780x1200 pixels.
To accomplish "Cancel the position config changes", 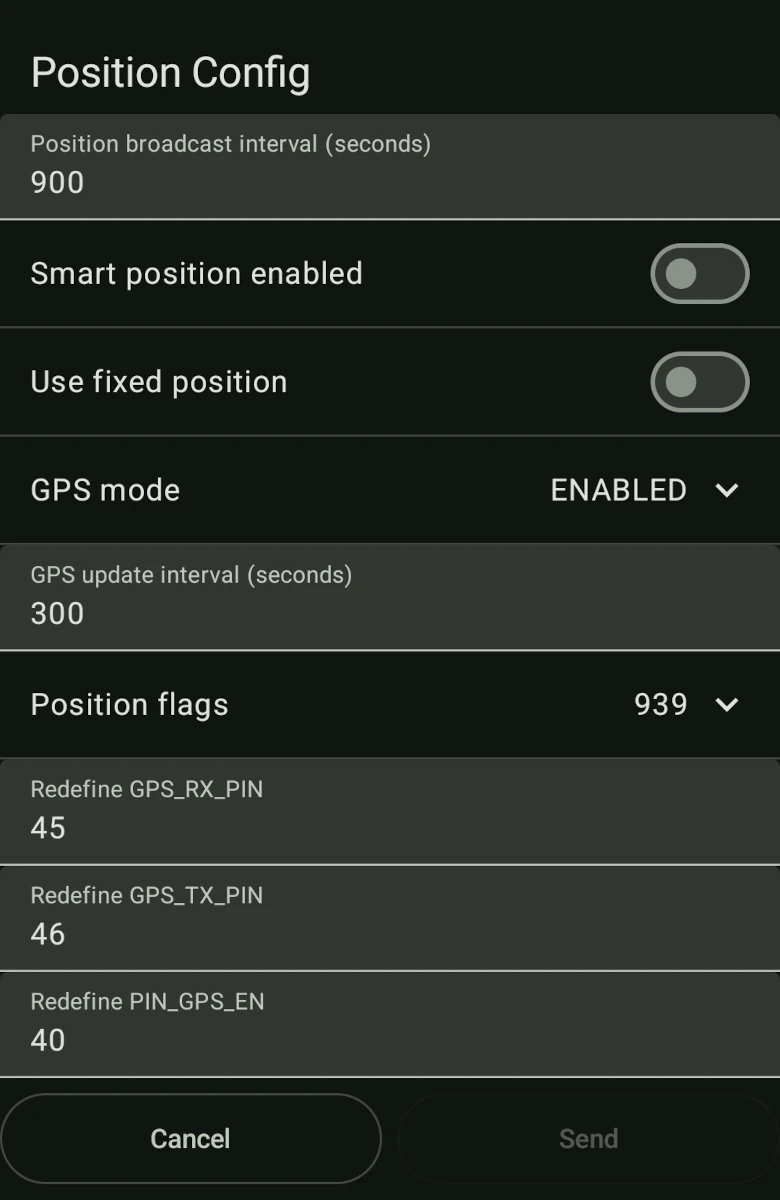I will click(x=191, y=1139).
